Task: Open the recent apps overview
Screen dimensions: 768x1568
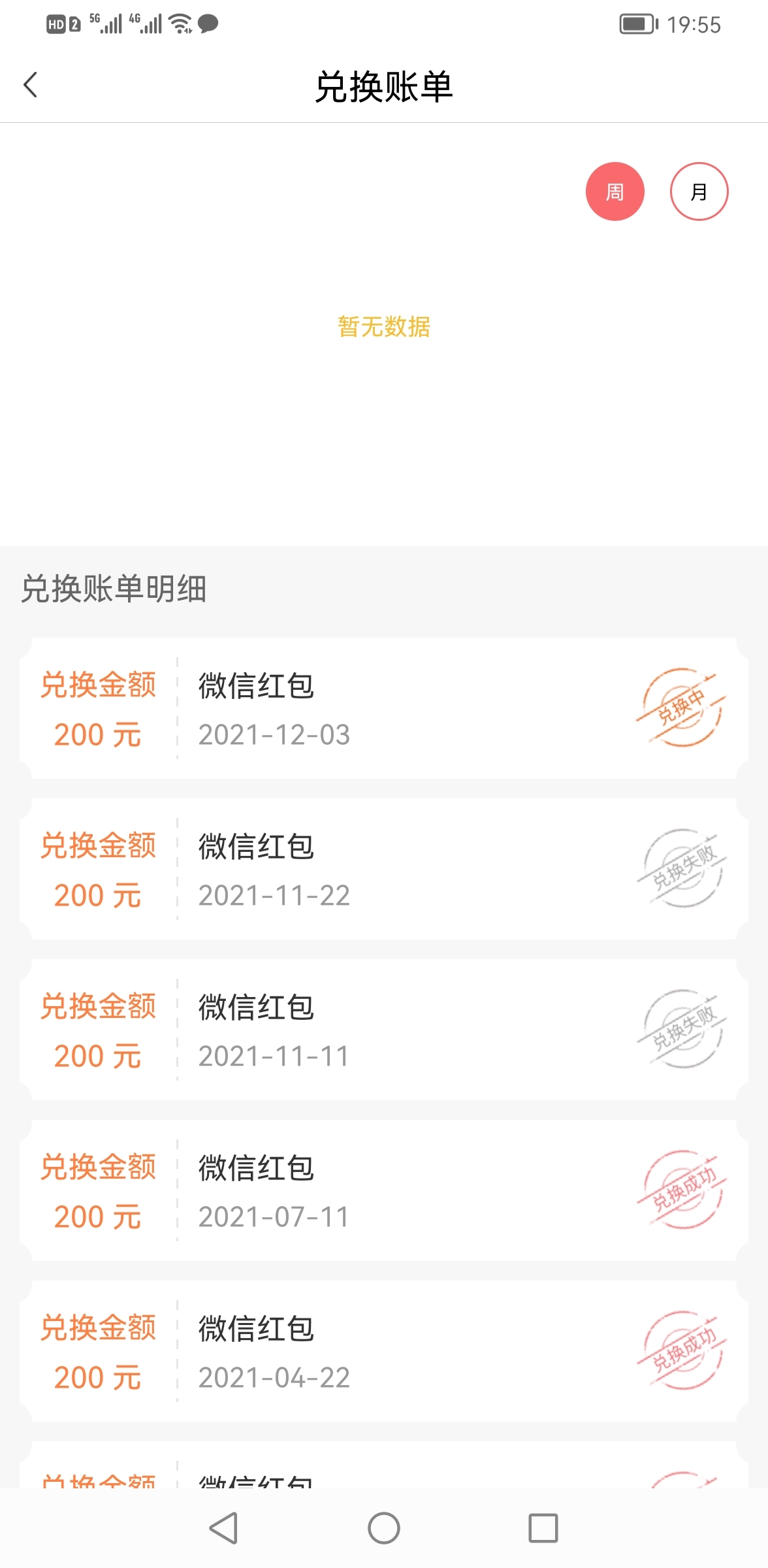Action: (x=543, y=1528)
